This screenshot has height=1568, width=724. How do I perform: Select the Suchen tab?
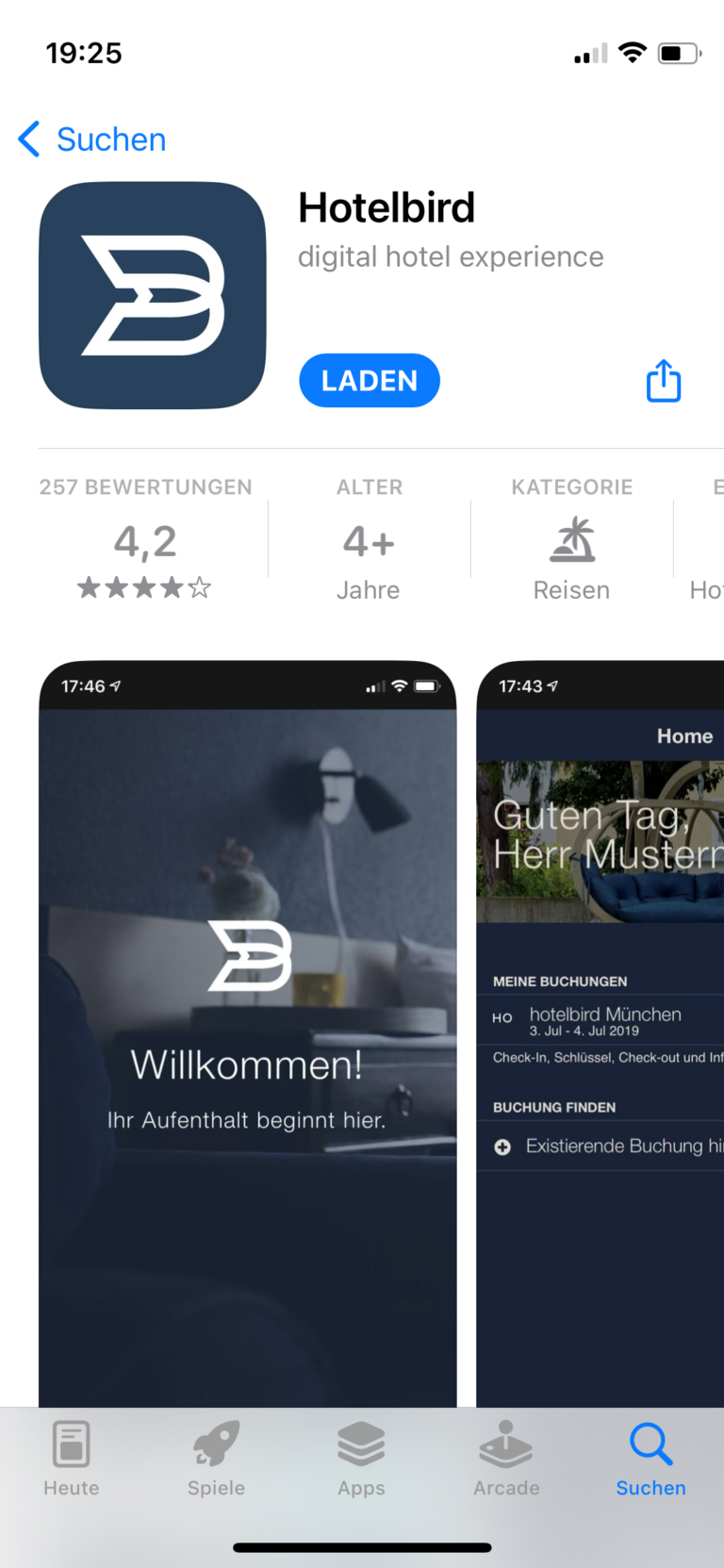pos(650,1458)
